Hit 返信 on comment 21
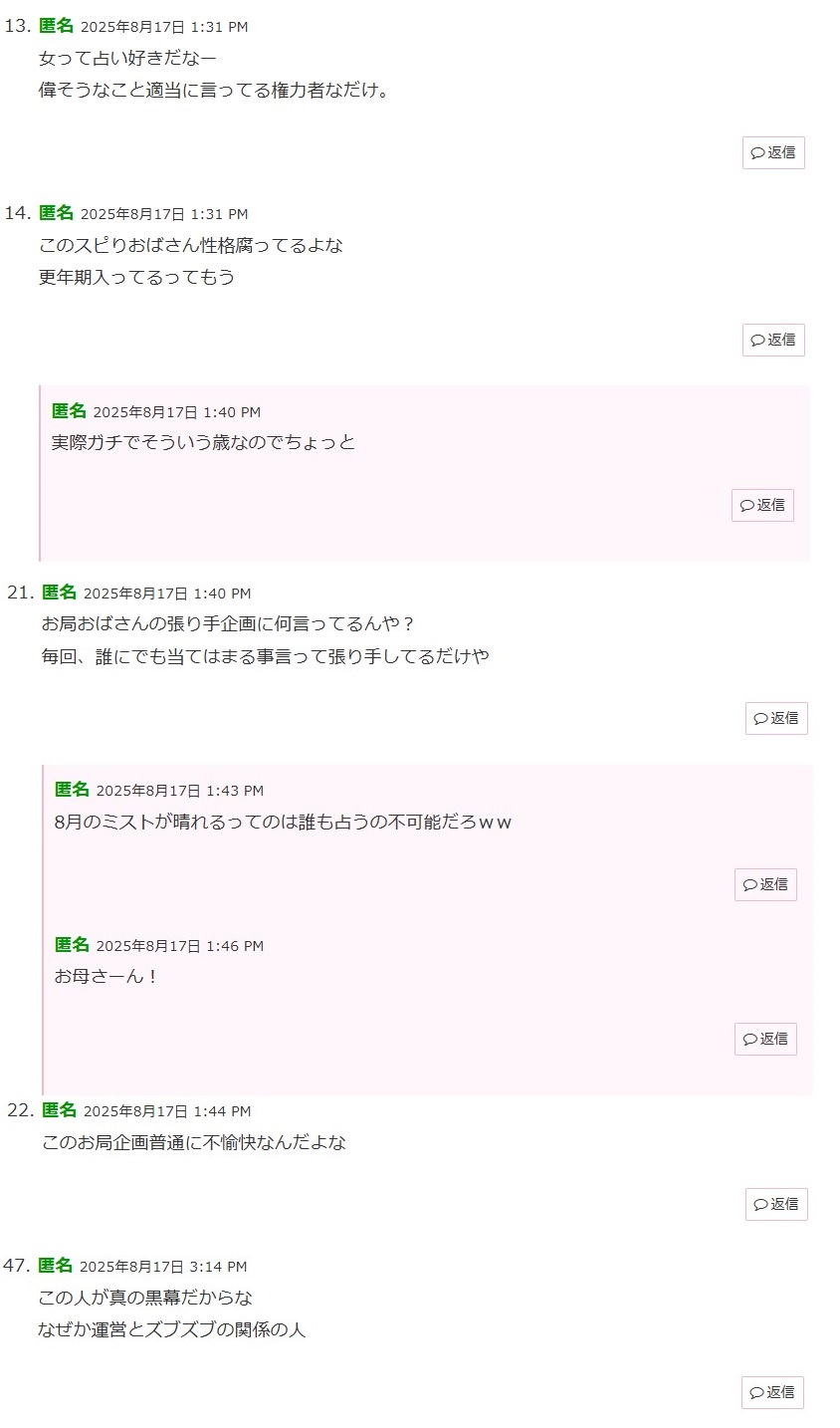This screenshot has width=840, height=1428. pos(776,718)
